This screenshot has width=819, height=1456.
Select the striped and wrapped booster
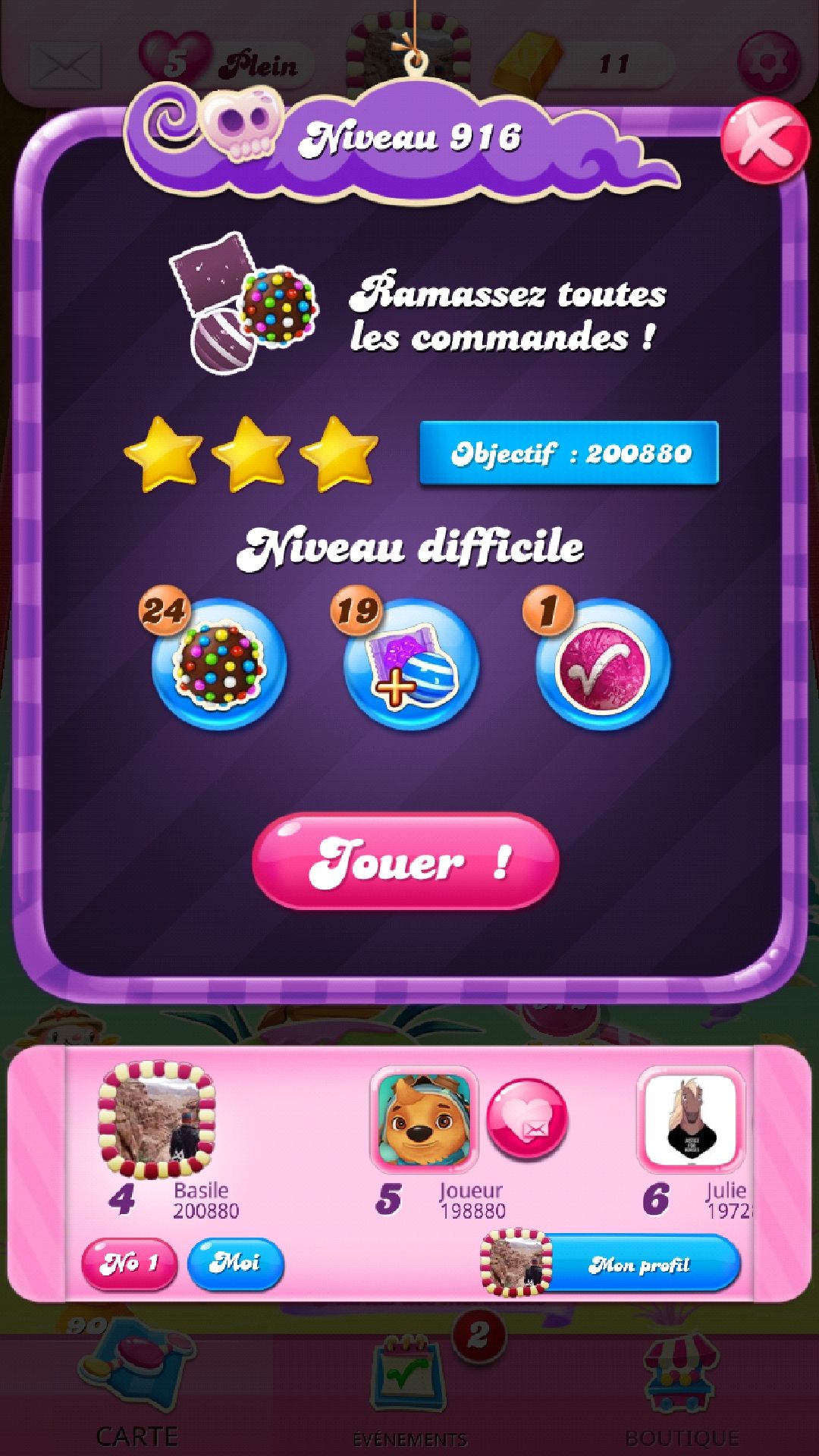pos(411,665)
